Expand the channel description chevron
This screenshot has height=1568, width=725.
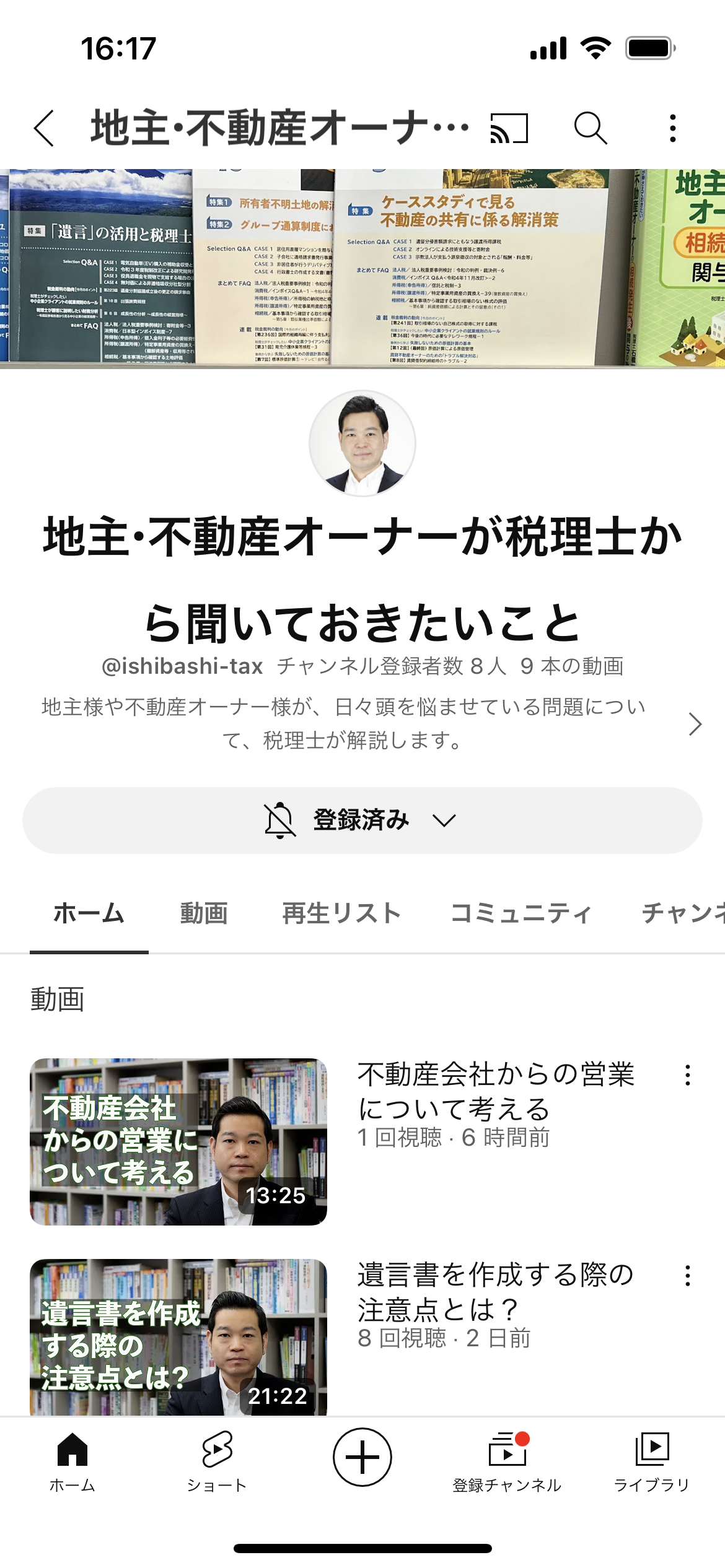point(695,724)
